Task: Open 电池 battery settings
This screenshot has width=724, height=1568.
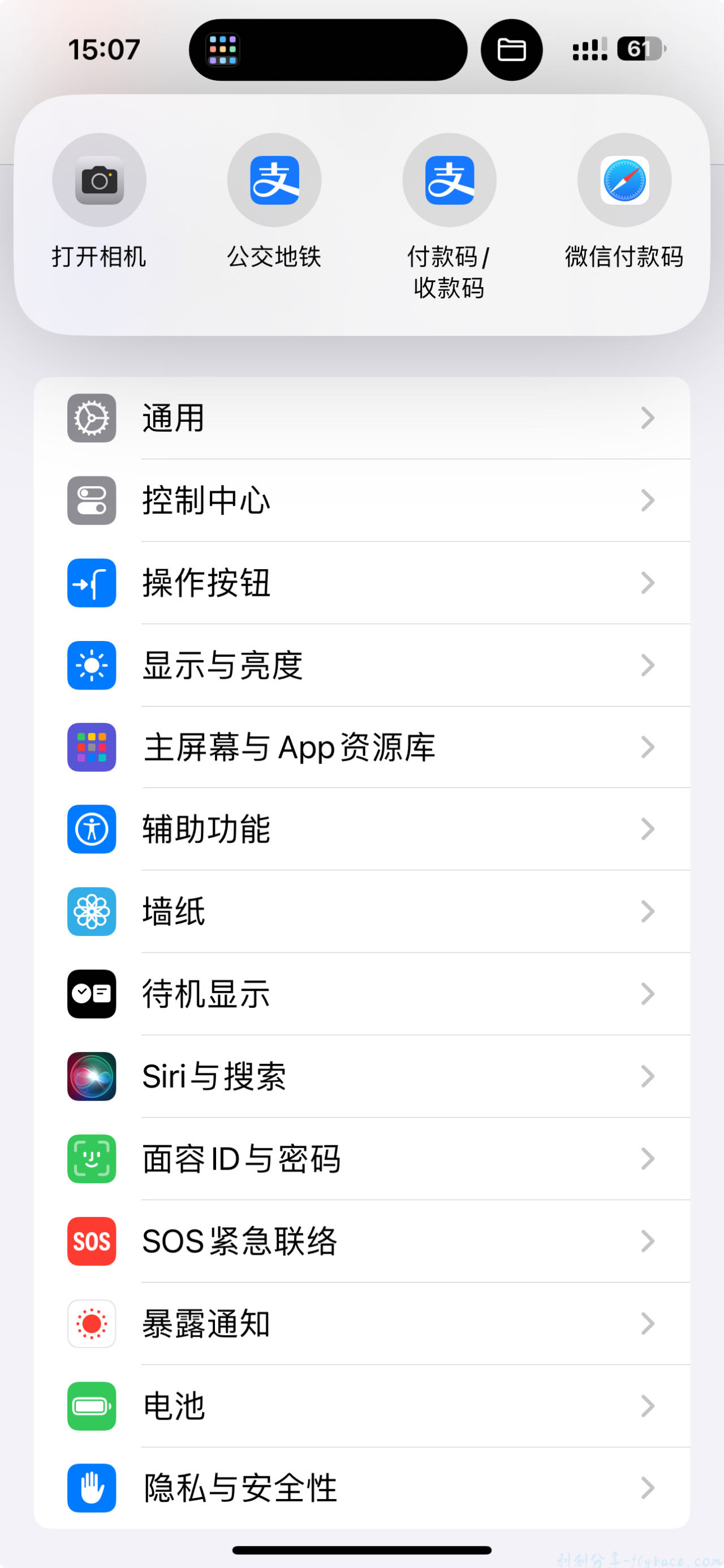Action: click(x=361, y=1405)
